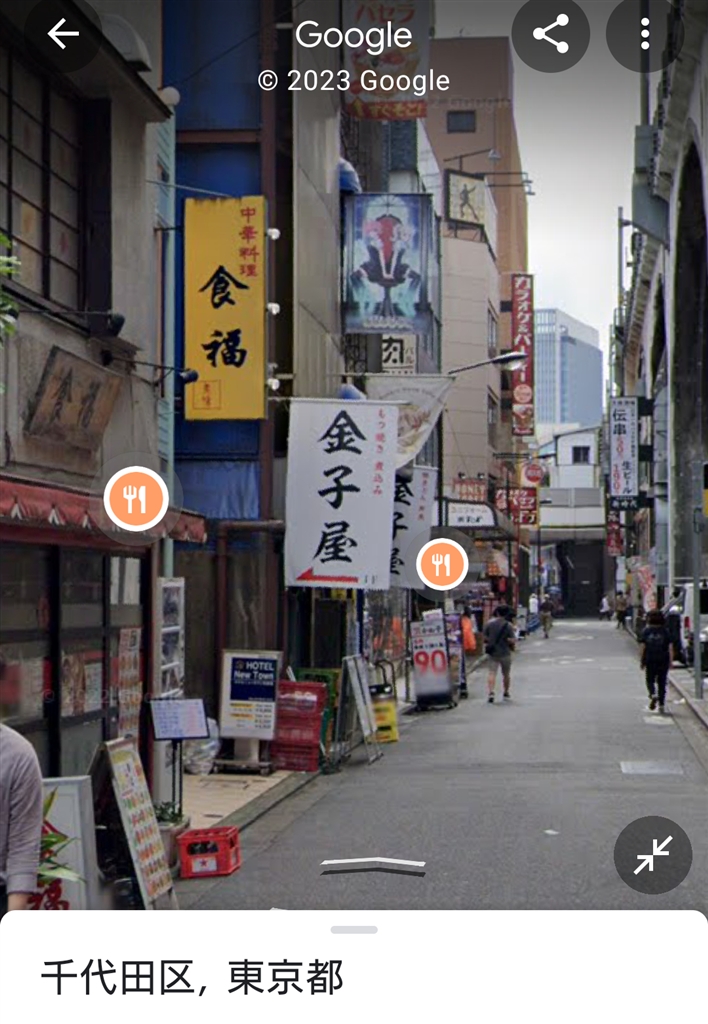Open the three-dot overflow menu
708x1024 pixels.
pos(645,34)
